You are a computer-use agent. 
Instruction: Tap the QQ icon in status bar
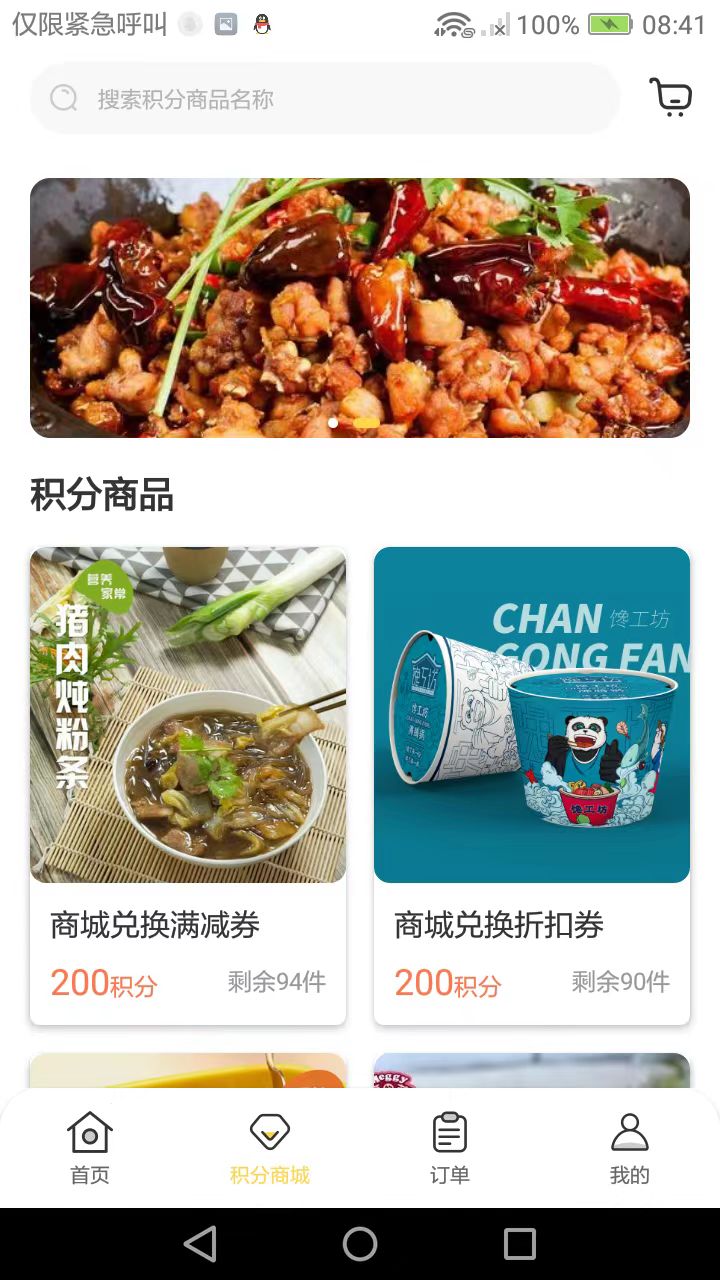coord(262,23)
